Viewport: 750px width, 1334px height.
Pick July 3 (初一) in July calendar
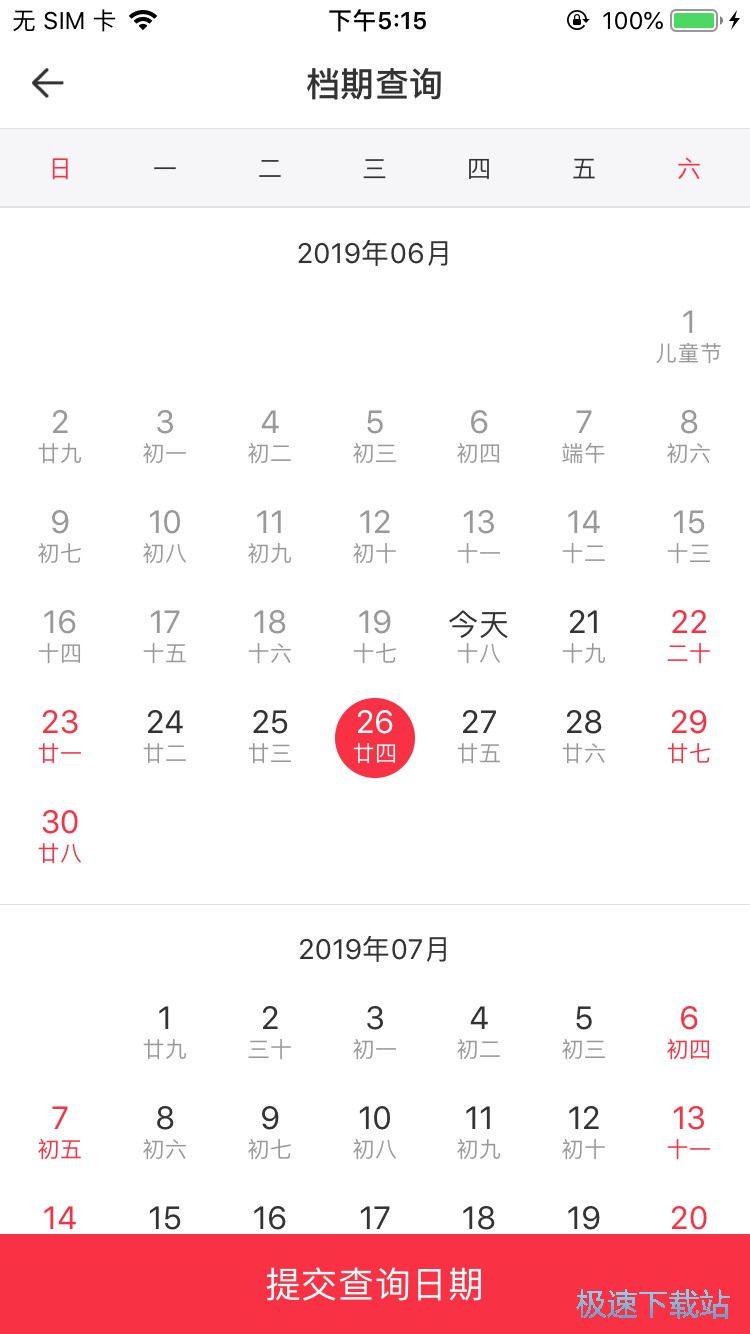[x=375, y=1032]
